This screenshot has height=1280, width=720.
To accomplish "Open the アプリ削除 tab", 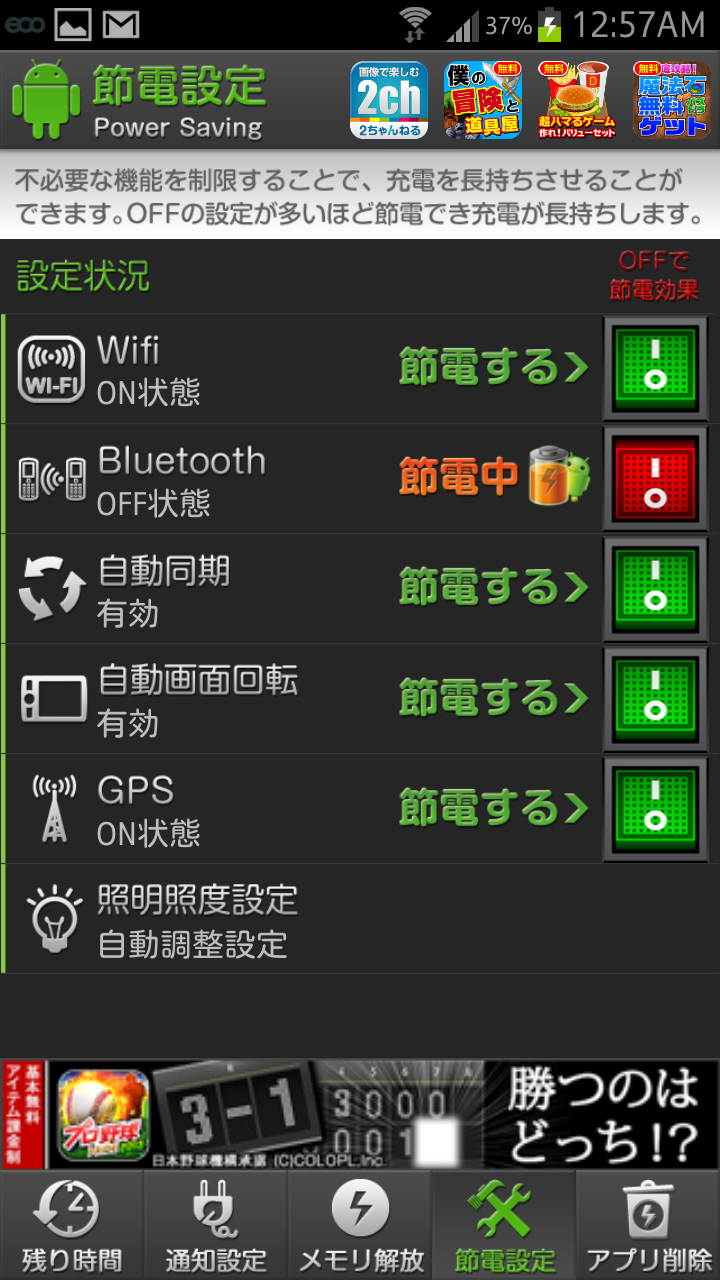I will click(648, 1225).
